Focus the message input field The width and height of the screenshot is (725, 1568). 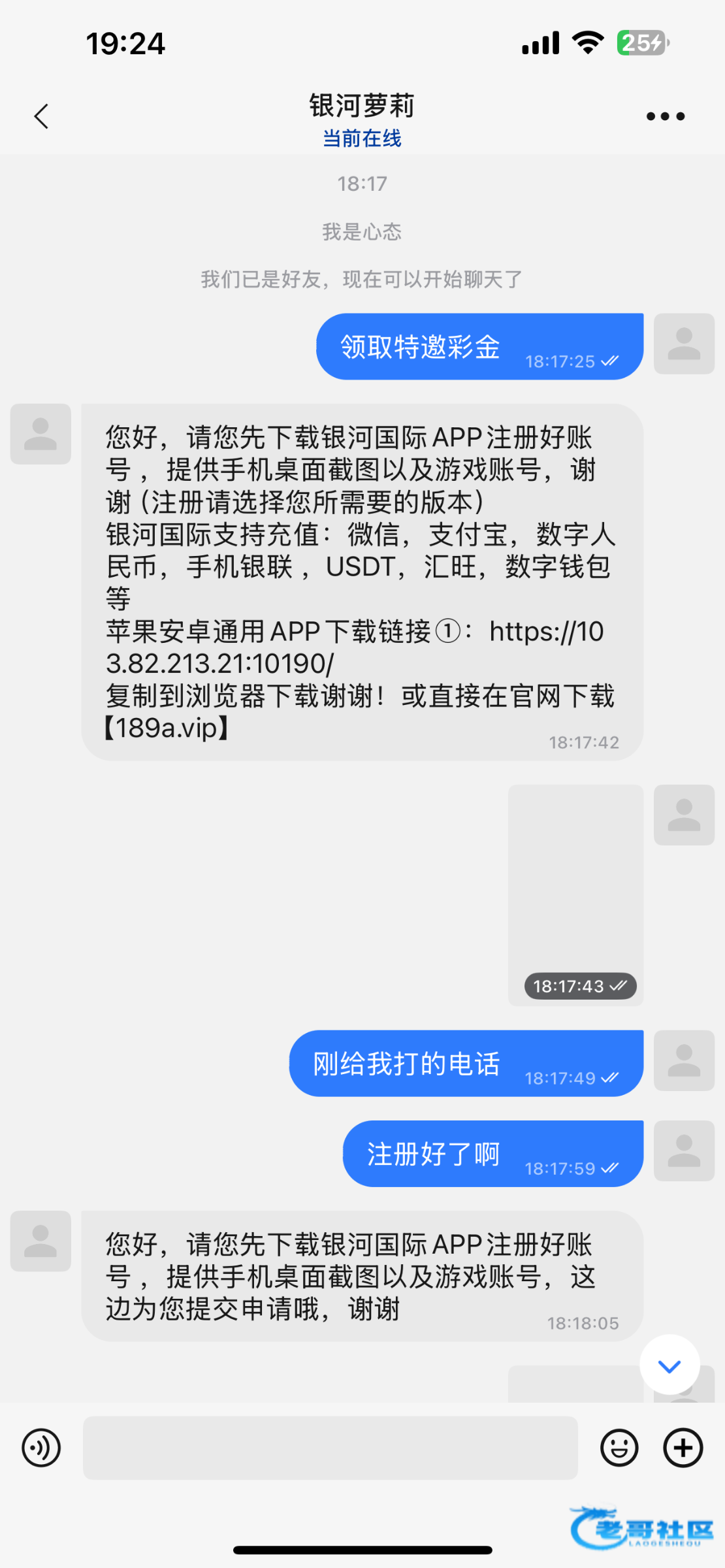coord(330,1448)
